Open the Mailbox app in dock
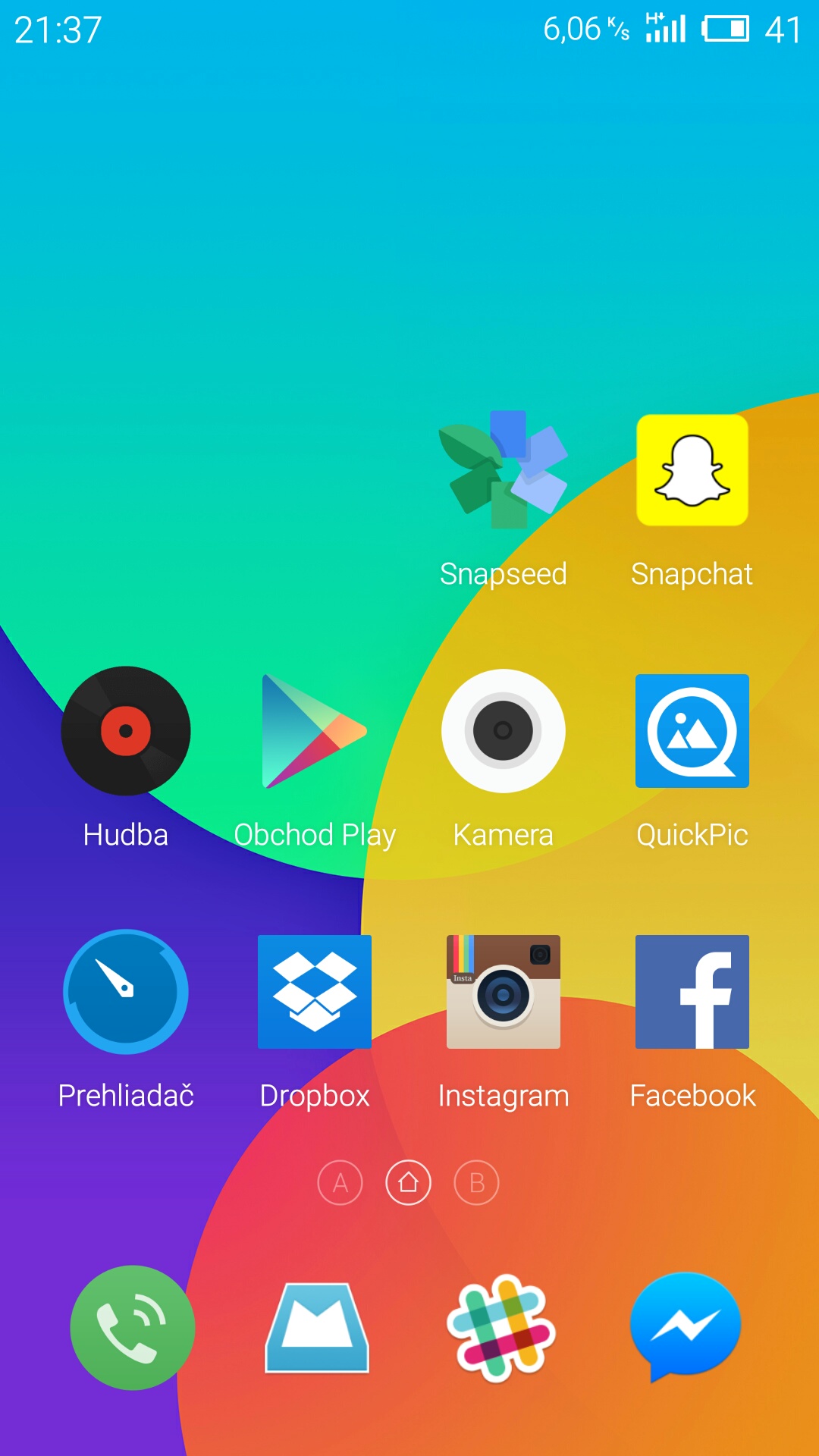 point(317,1327)
